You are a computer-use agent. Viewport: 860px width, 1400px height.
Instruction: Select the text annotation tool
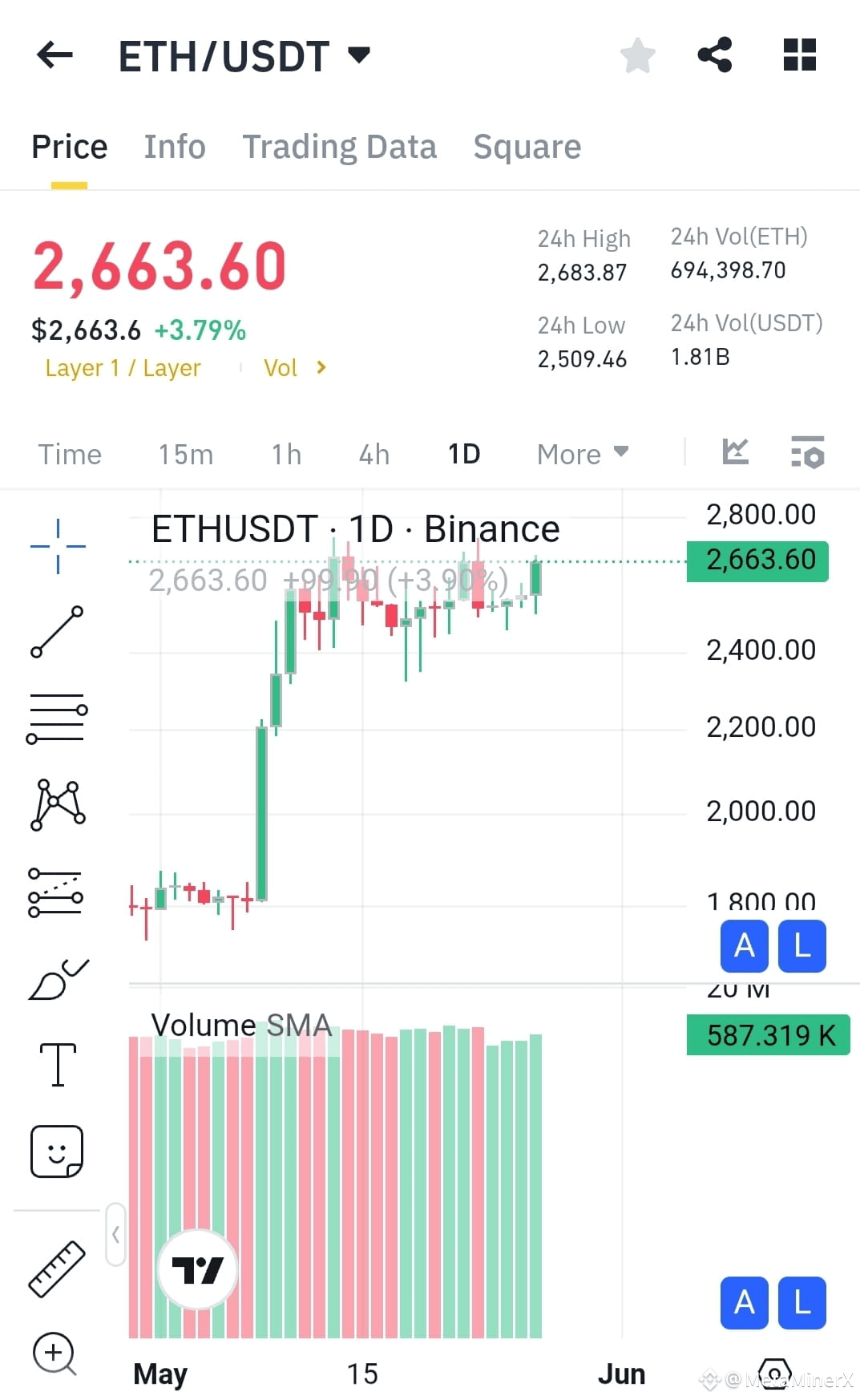click(57, 1063)
